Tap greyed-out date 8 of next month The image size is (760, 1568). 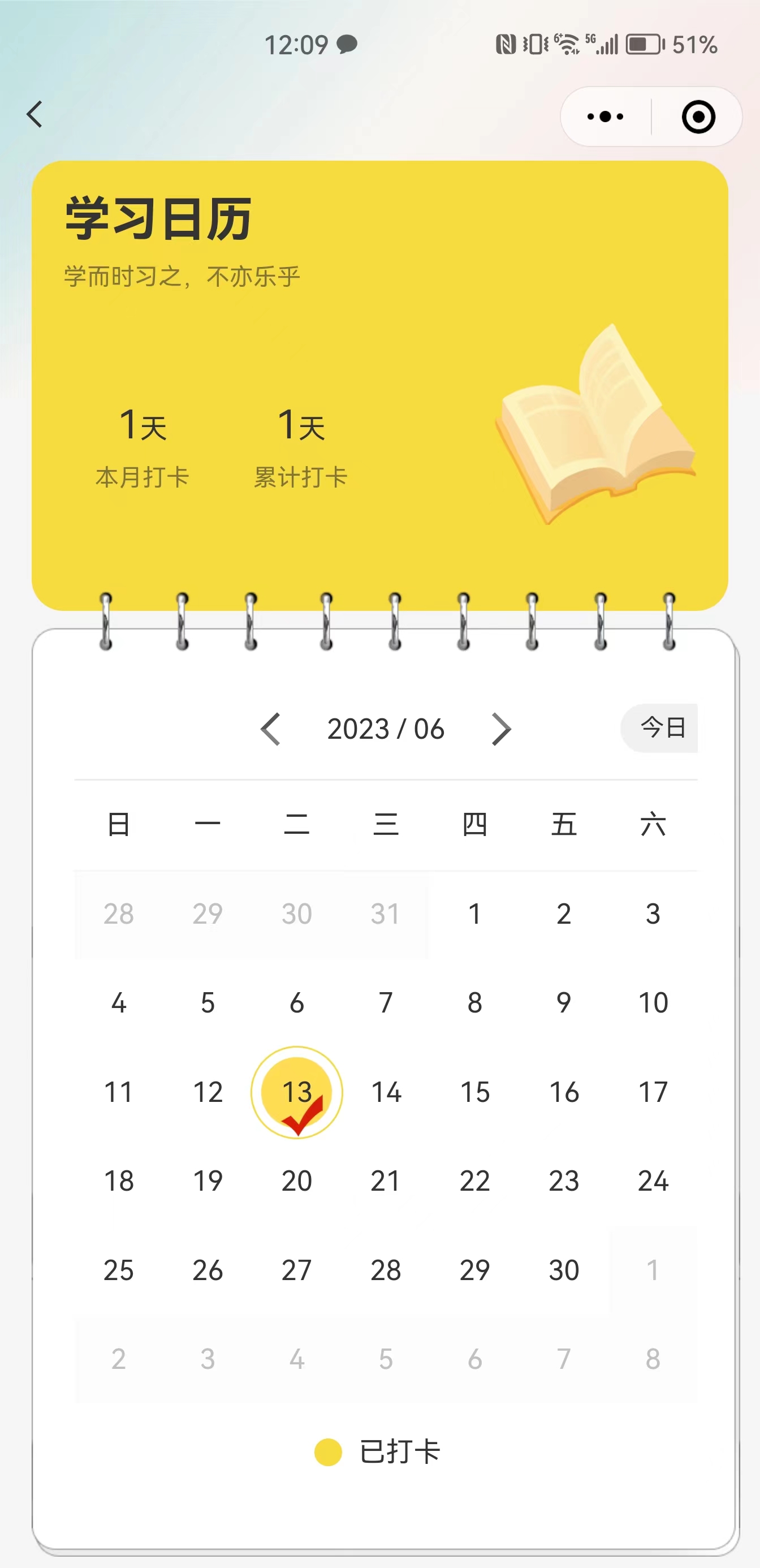[653, 1359]
